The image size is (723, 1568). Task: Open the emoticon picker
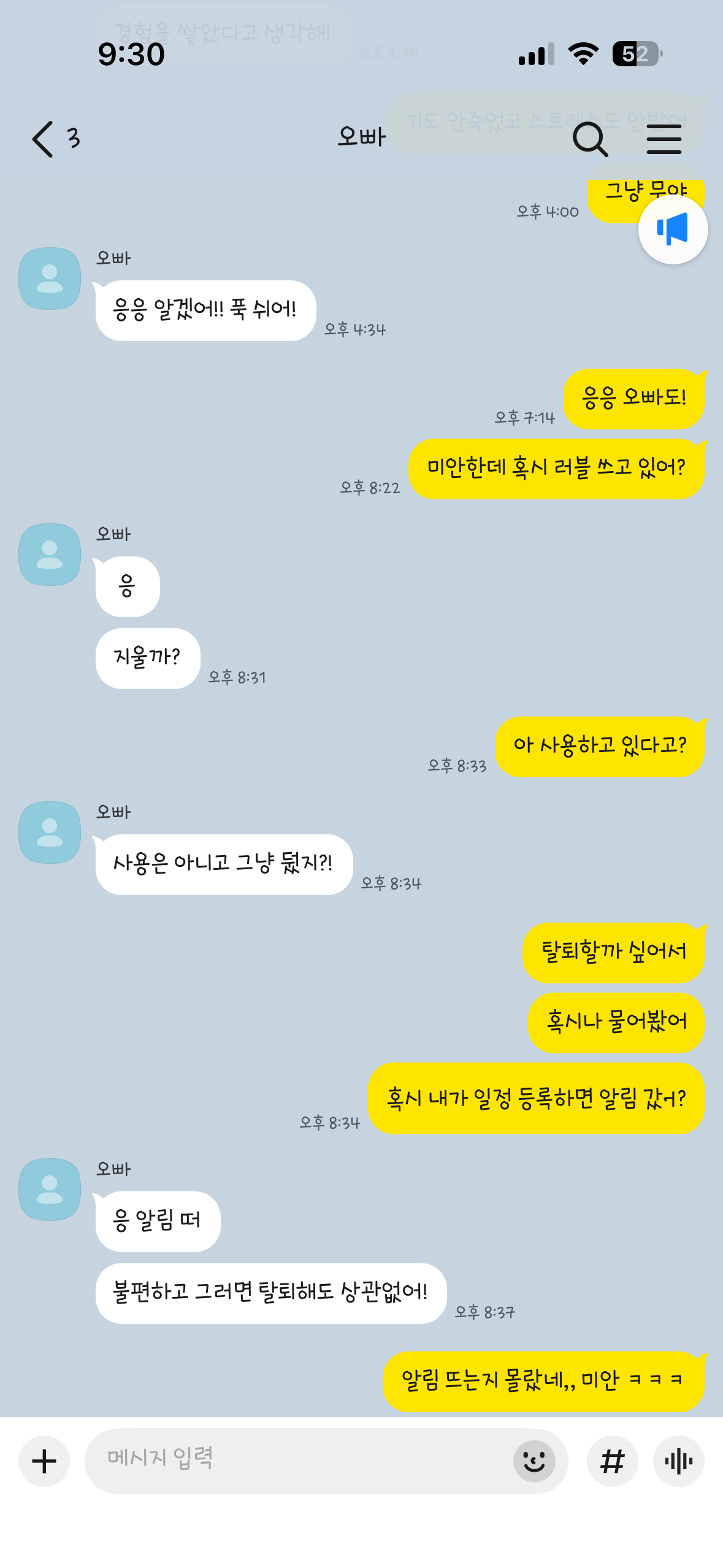534,1461
